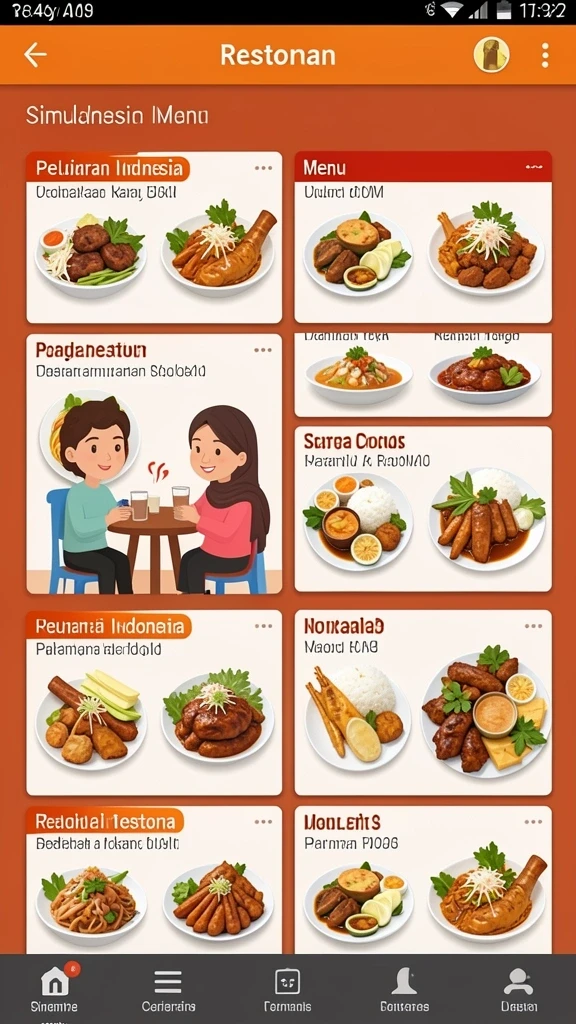Open the Sarea Conas menu card
This screenshot has height=1024, width=576.
[x=423, y=509]
